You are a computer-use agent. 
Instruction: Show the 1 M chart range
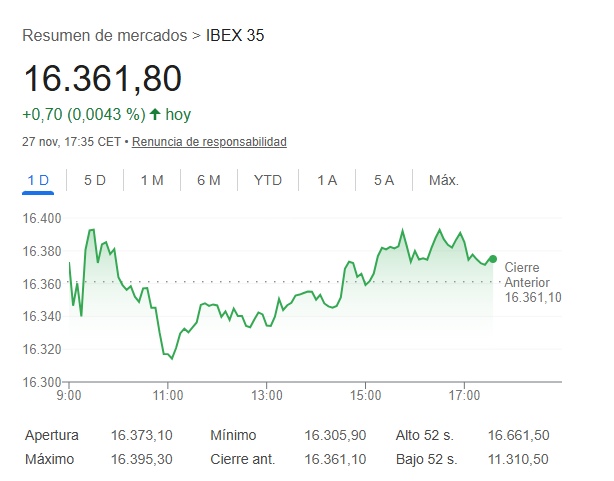coord(152,180)
